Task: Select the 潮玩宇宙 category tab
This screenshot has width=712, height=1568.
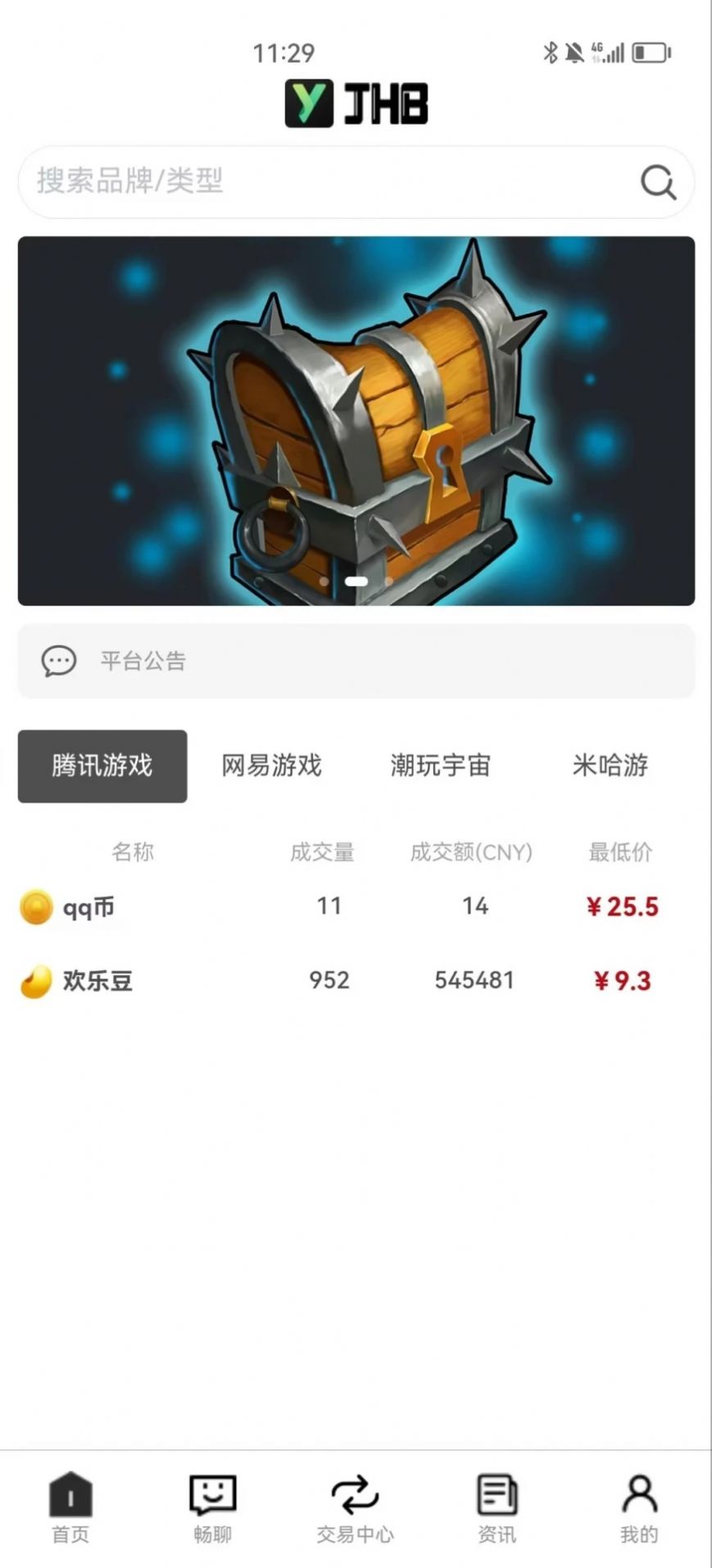Action: coord(441,766)
